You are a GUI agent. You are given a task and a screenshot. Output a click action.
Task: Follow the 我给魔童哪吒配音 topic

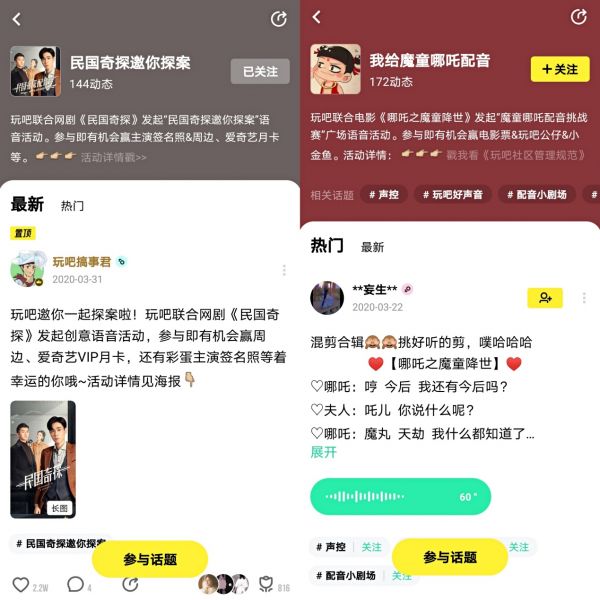559,69
